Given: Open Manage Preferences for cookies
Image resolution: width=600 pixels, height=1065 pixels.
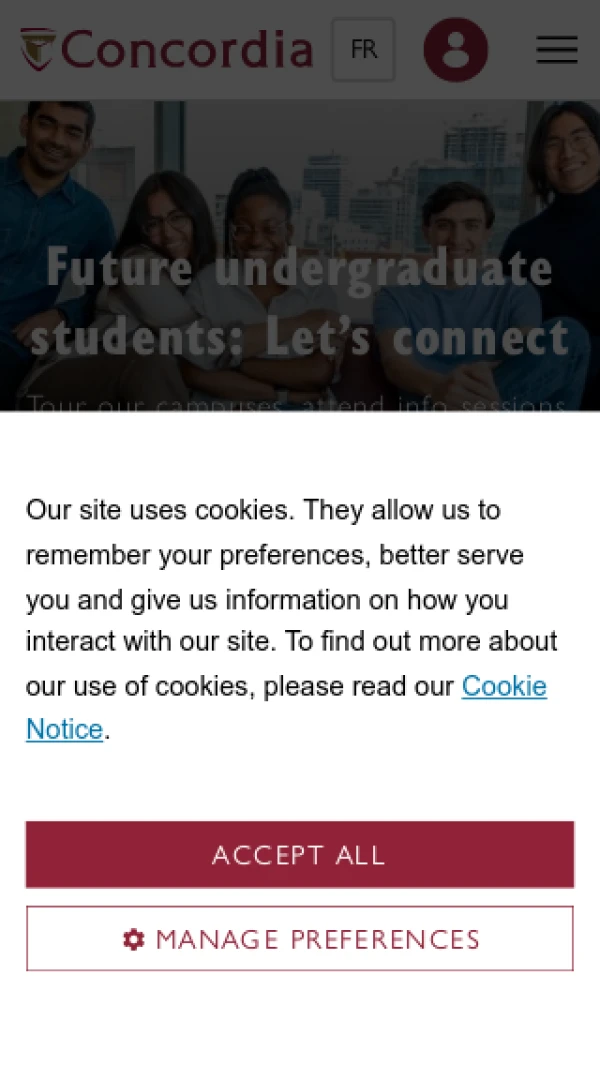Looking at the screenshot, I should coord(300,939).
